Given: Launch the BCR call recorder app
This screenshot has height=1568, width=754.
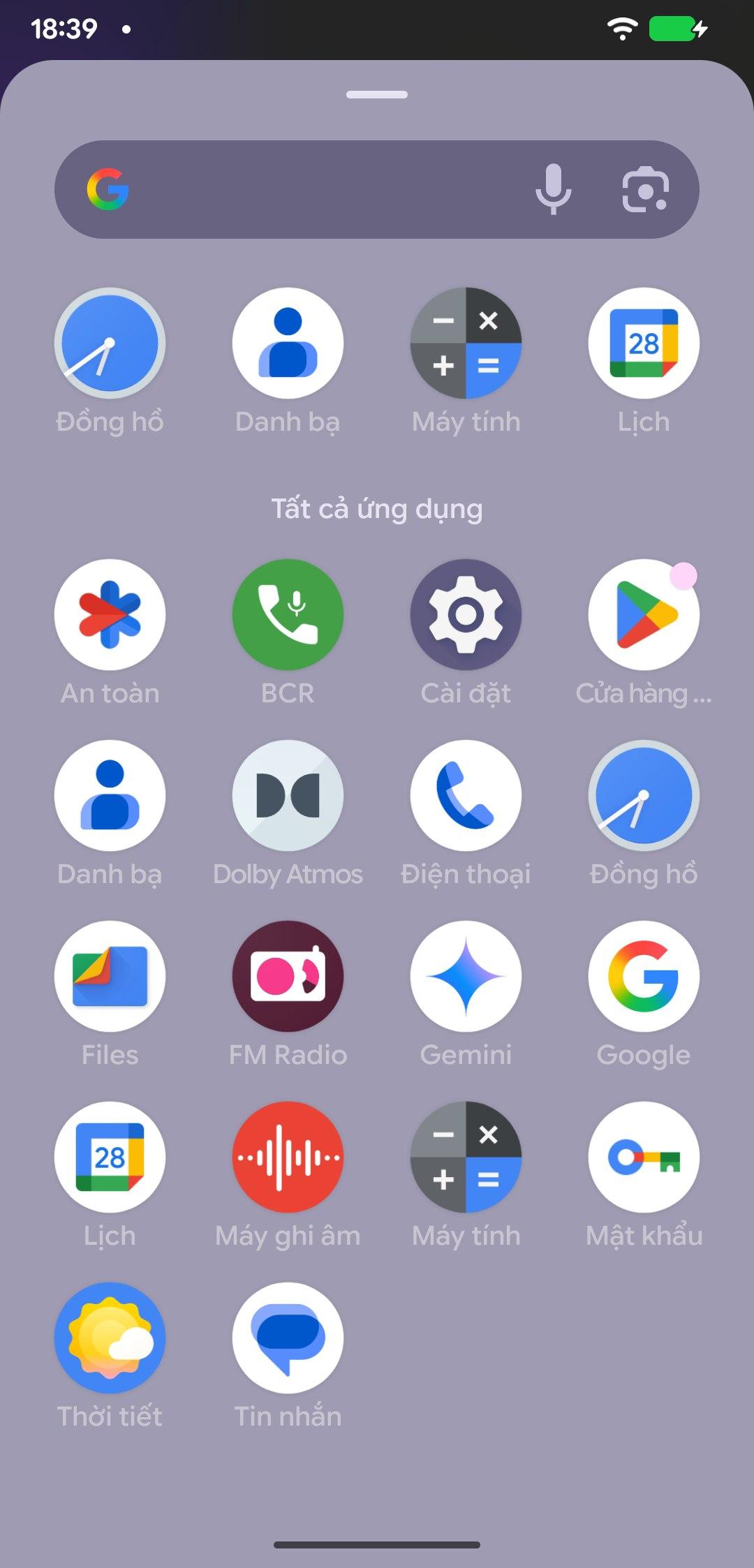Looking at the screenshot, I should pos(288,615).
